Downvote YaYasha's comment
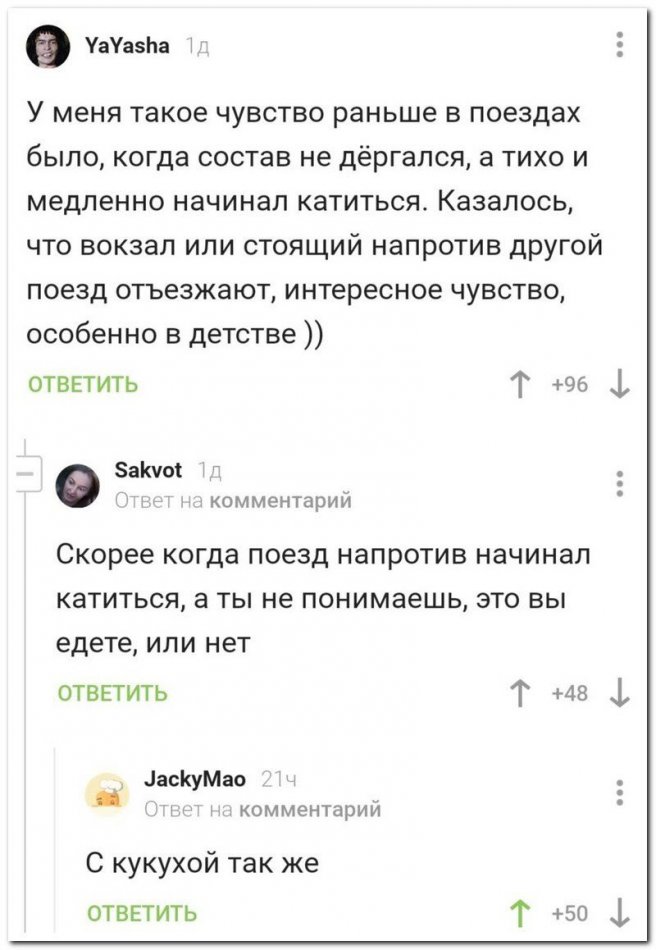Screen dimensions: 656x950 click(x=620, y=385)
